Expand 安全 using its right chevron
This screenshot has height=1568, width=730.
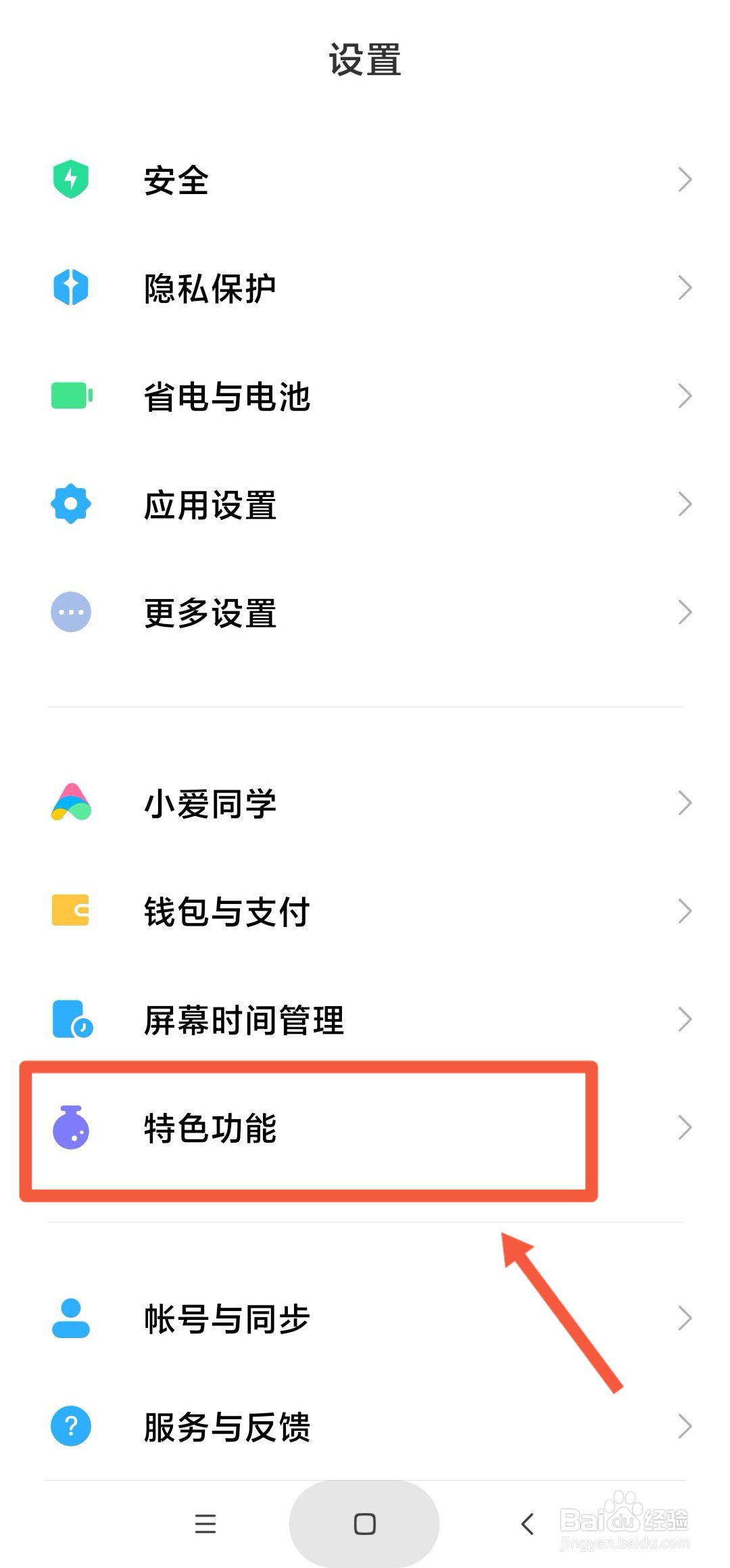(x=685, y=179)
